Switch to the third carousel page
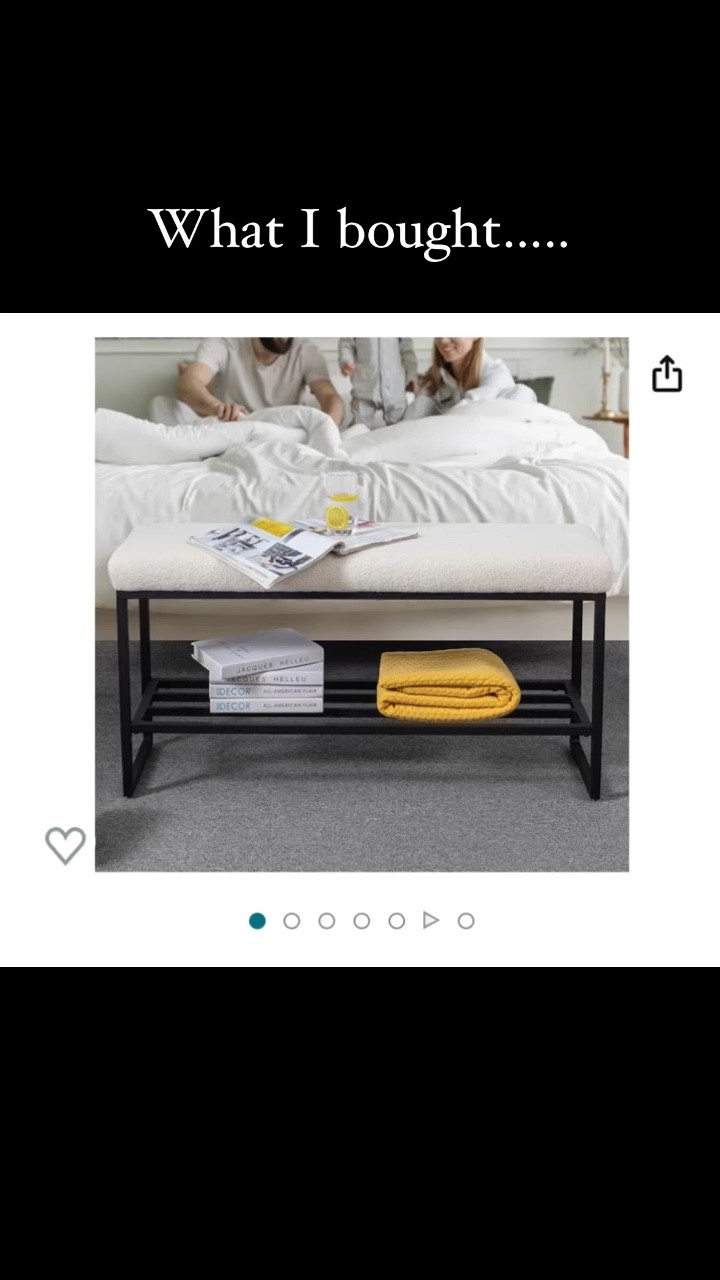The width and height of the screenshot is (720, 1280). (327, 921)
